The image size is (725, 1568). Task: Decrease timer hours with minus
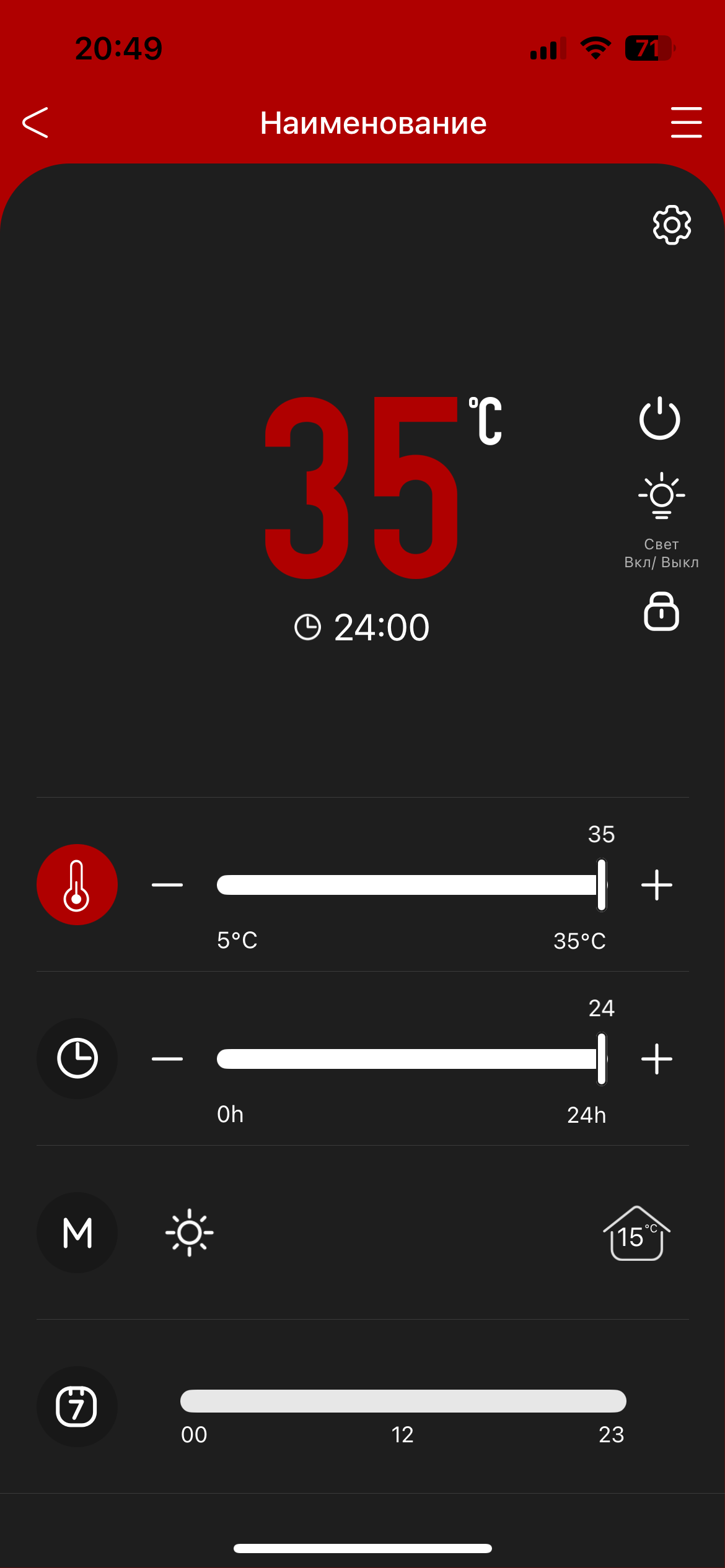pos(167,1059)
